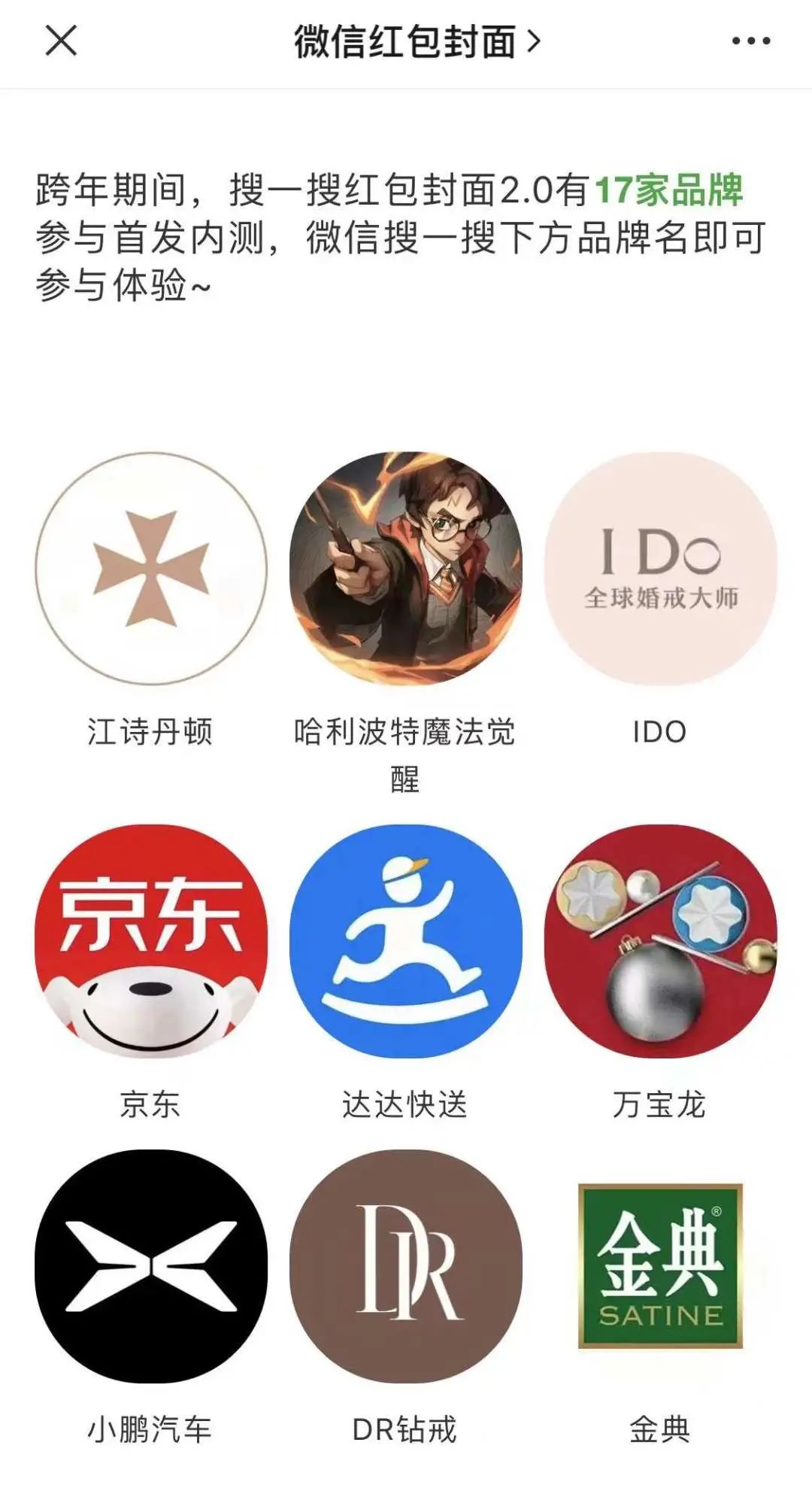Select 哈利波特魔法觉醒 brand

tap(405, 569)
